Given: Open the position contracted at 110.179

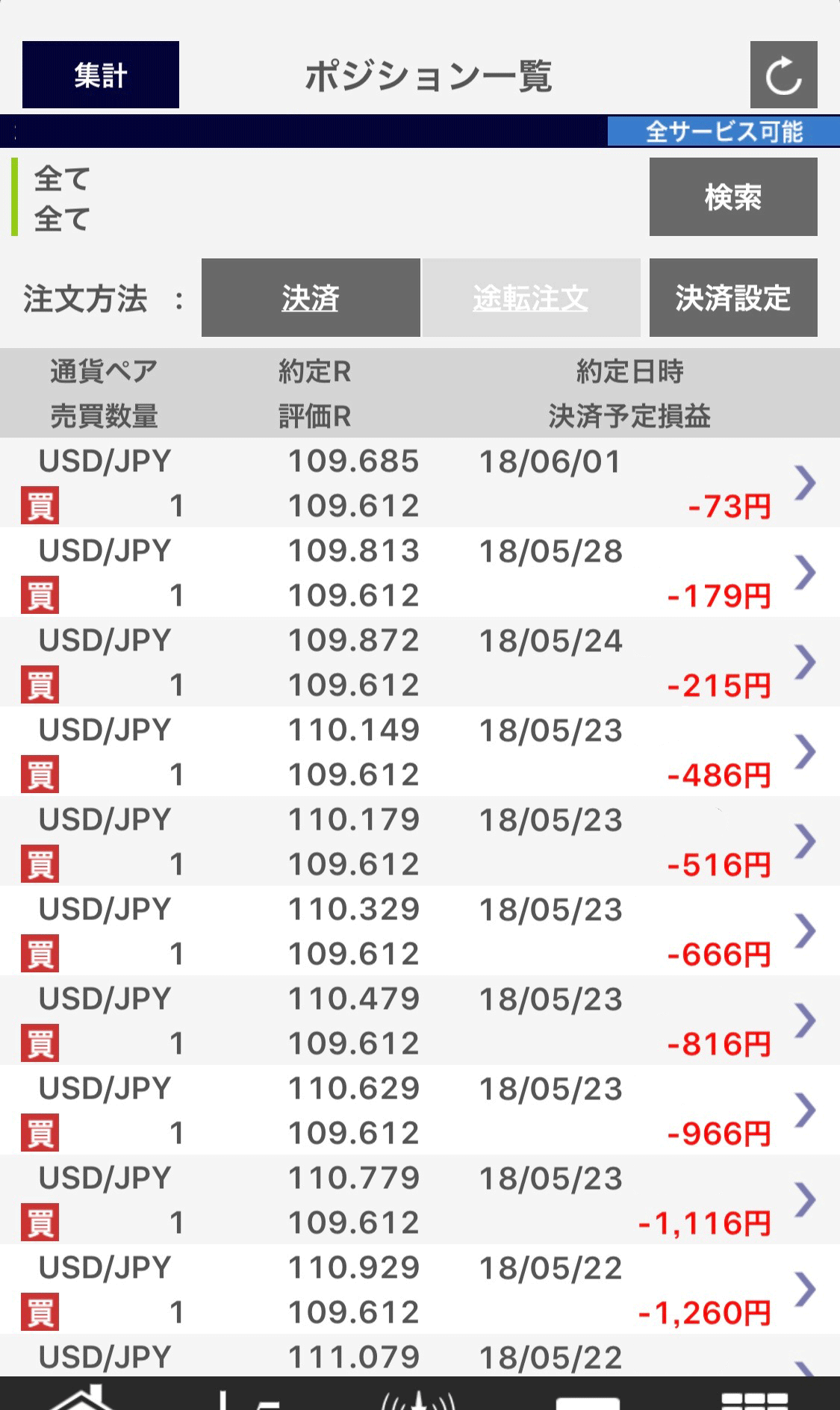Looking at the screenshot, I should point(420,842).
